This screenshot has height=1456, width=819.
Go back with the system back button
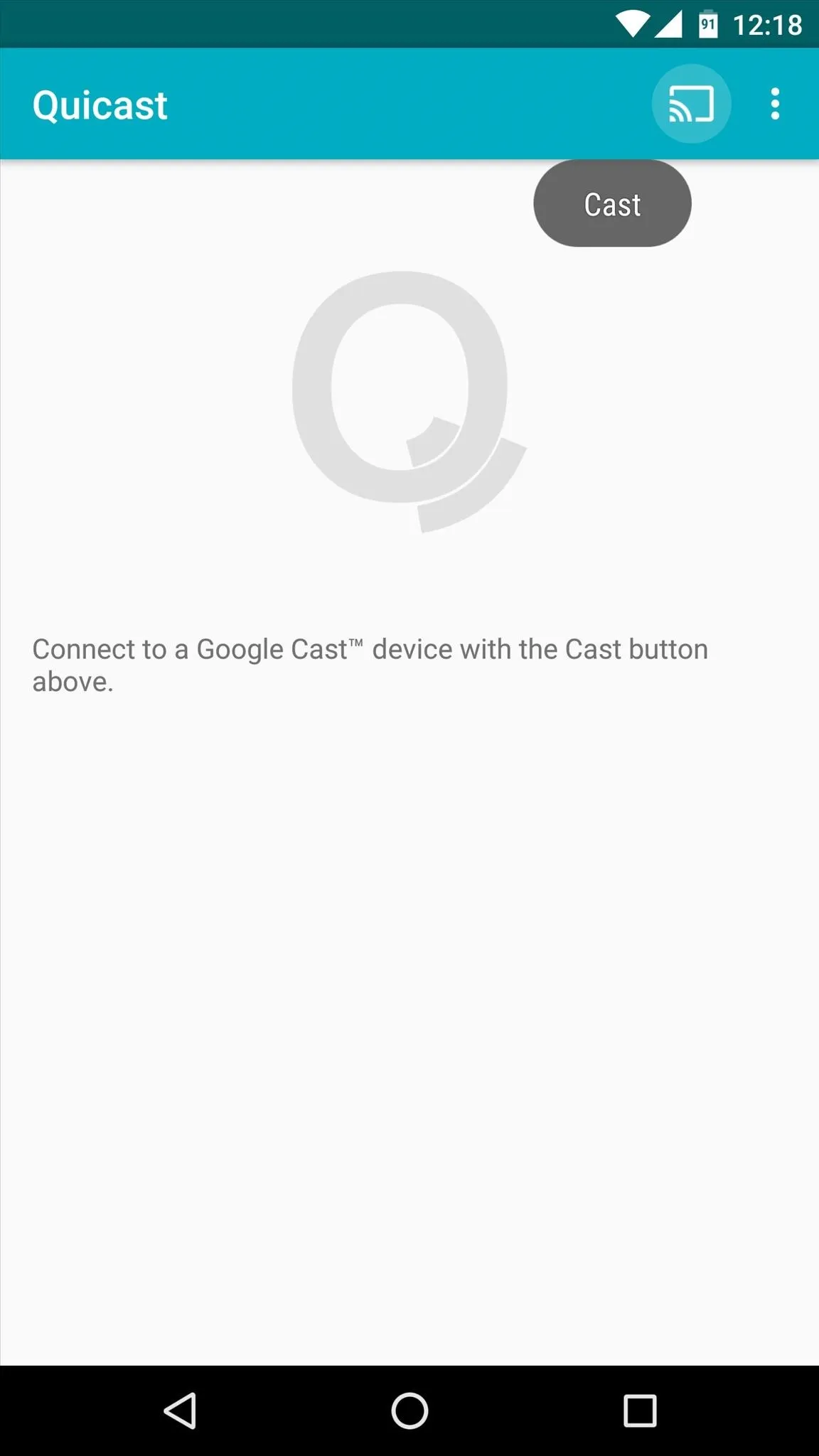tap(181, 1410)
